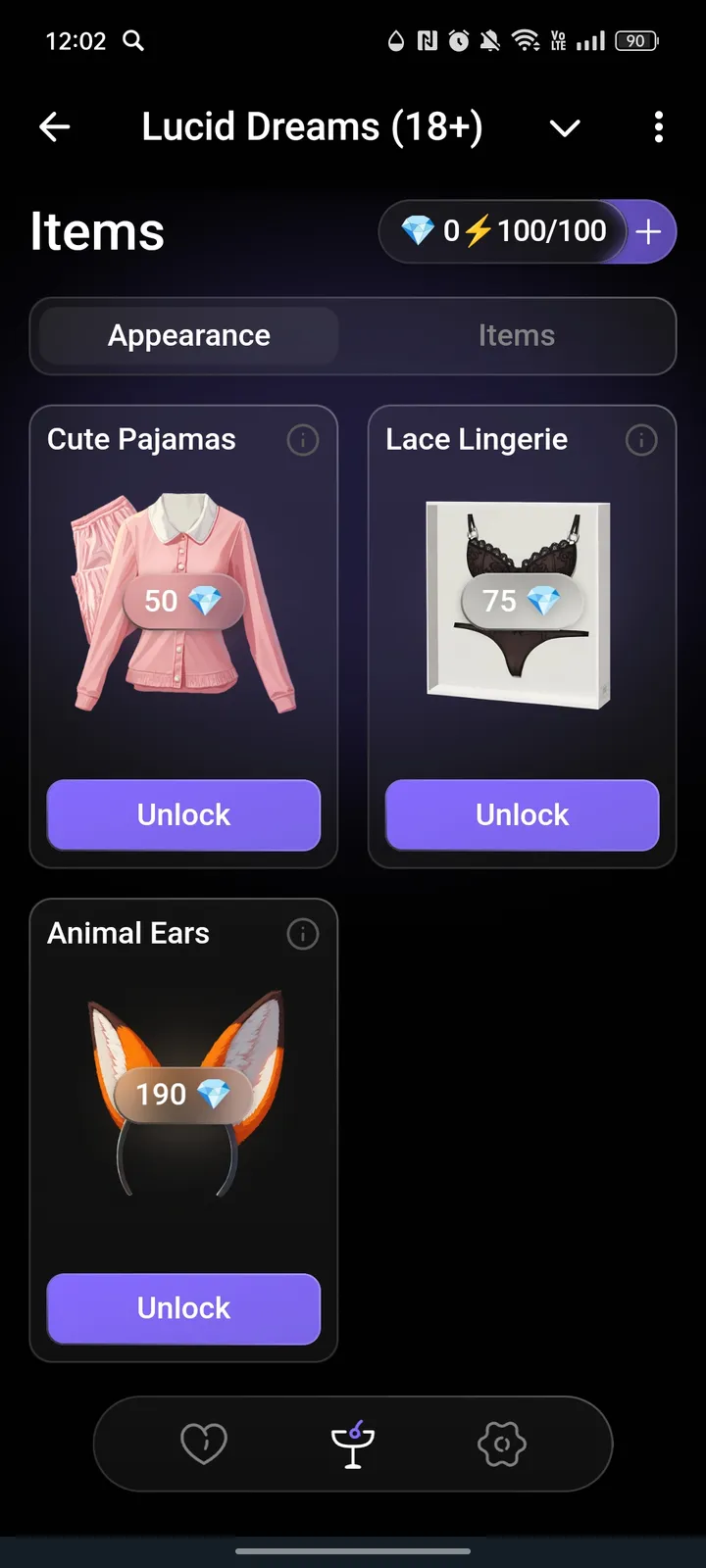View info for Animal Ears

pyautogui.click(x=302, y=934)
